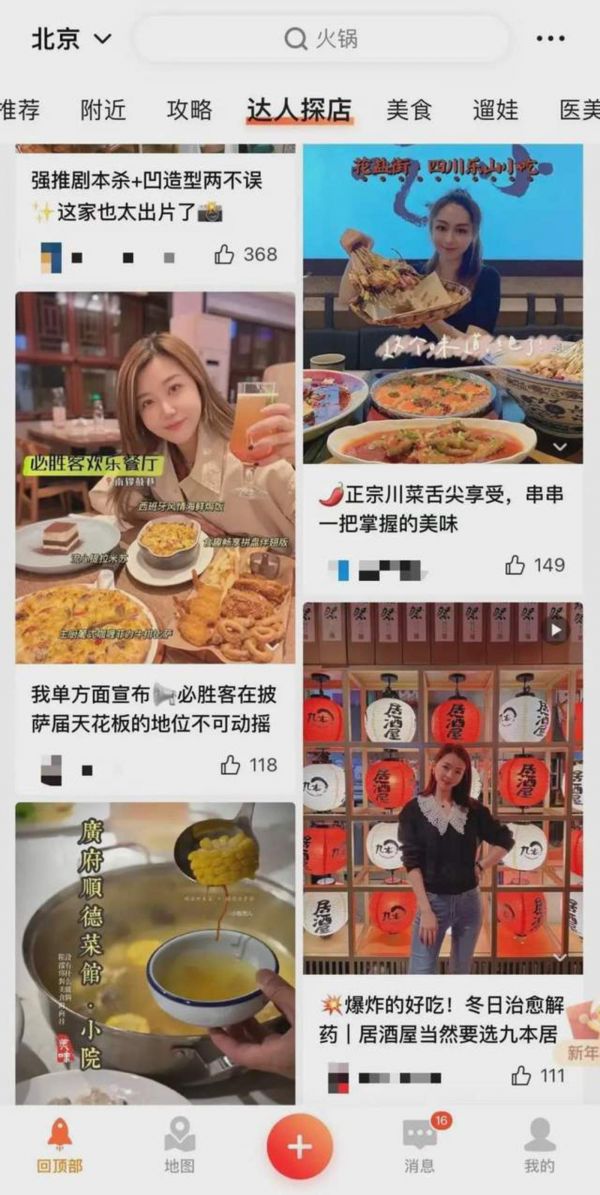The height and width of the screenshot is (1195, 600).
Task: Tap the 火锅 search box
Action: [322, 39]
